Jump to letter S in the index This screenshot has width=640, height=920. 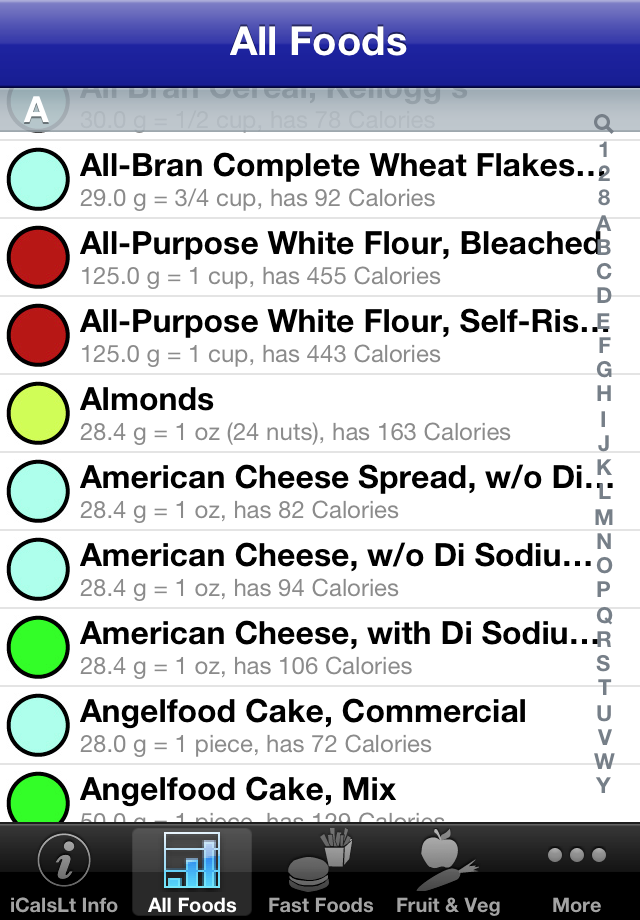click(x=603, y=663)
